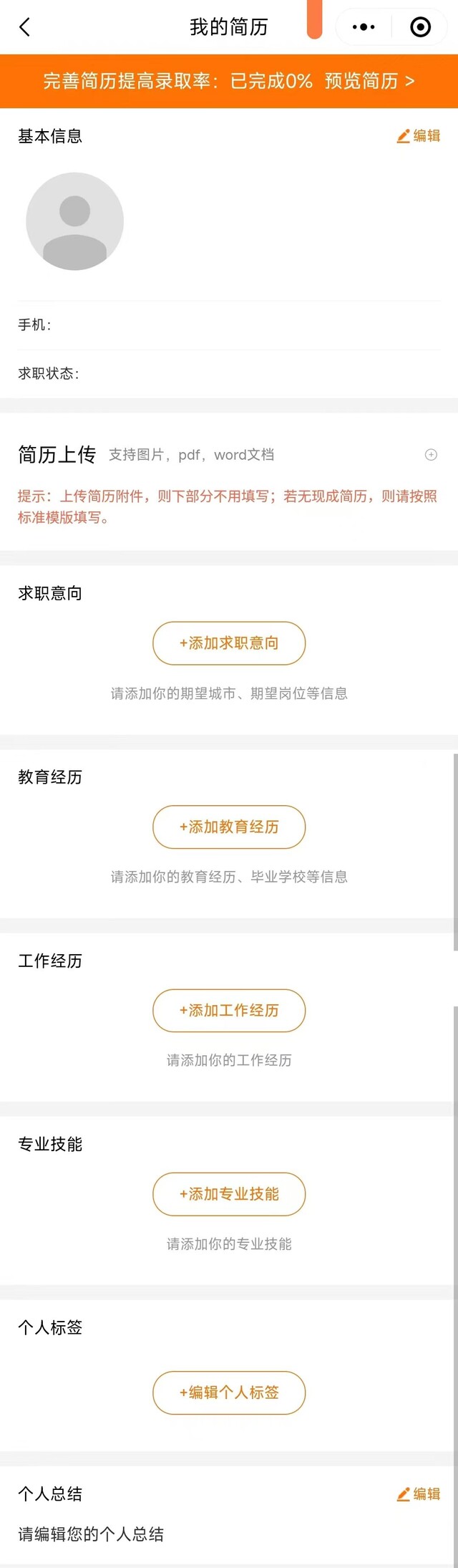Go back from 我的简历 page
458x1568 pixels.
25,27
